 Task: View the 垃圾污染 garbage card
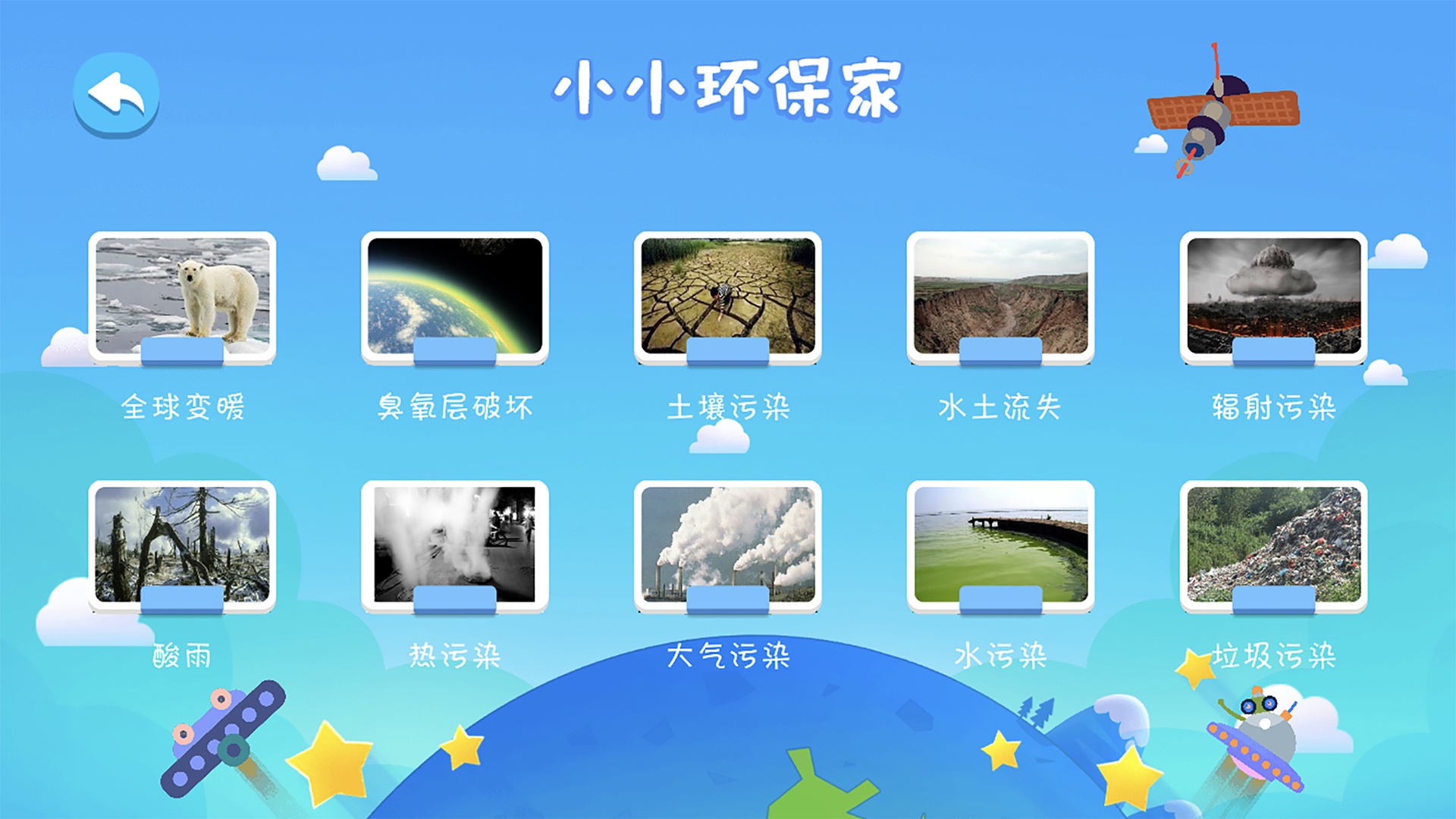(x=1273, y=546)
